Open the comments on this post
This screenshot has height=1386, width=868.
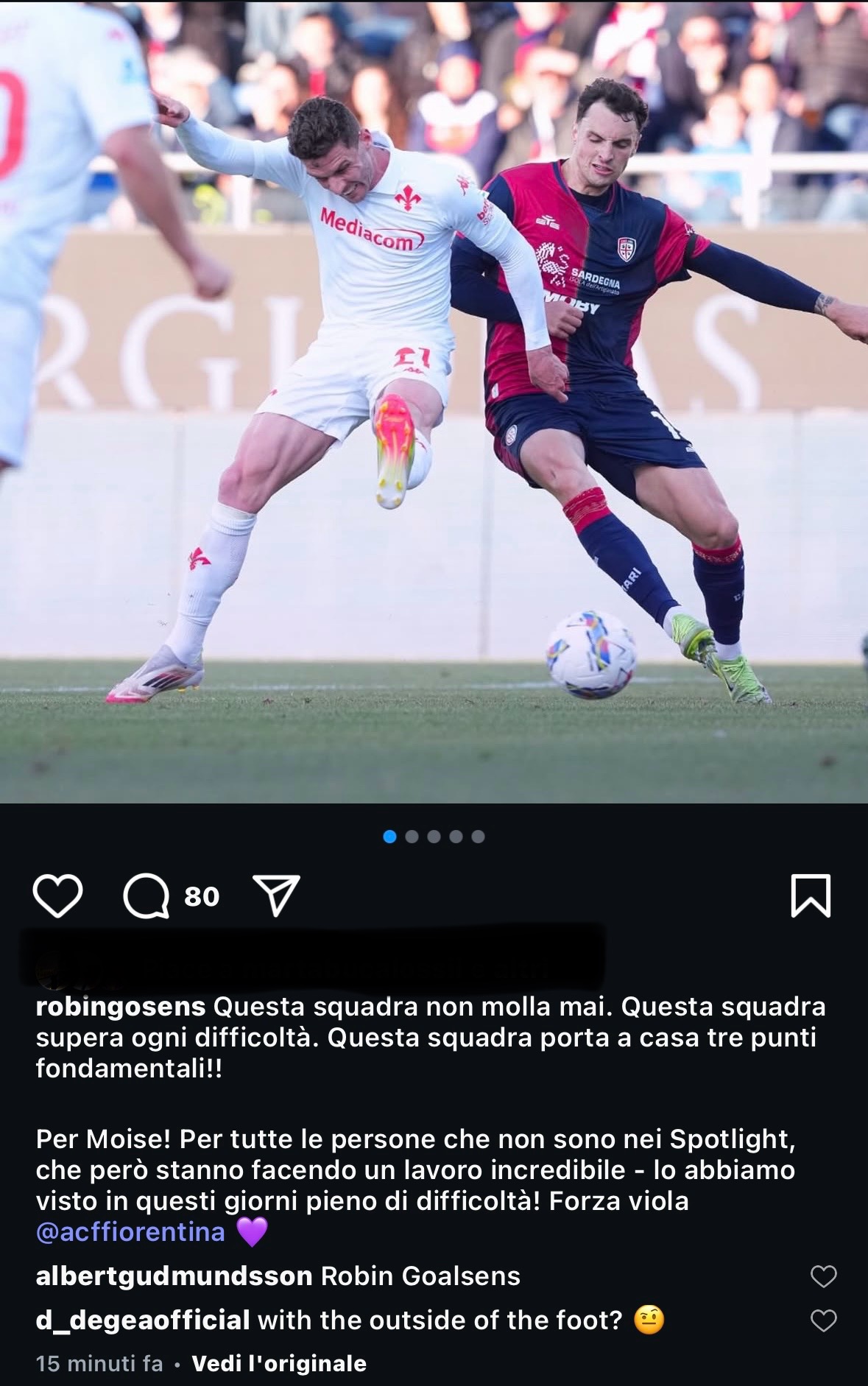pos(147,896)
